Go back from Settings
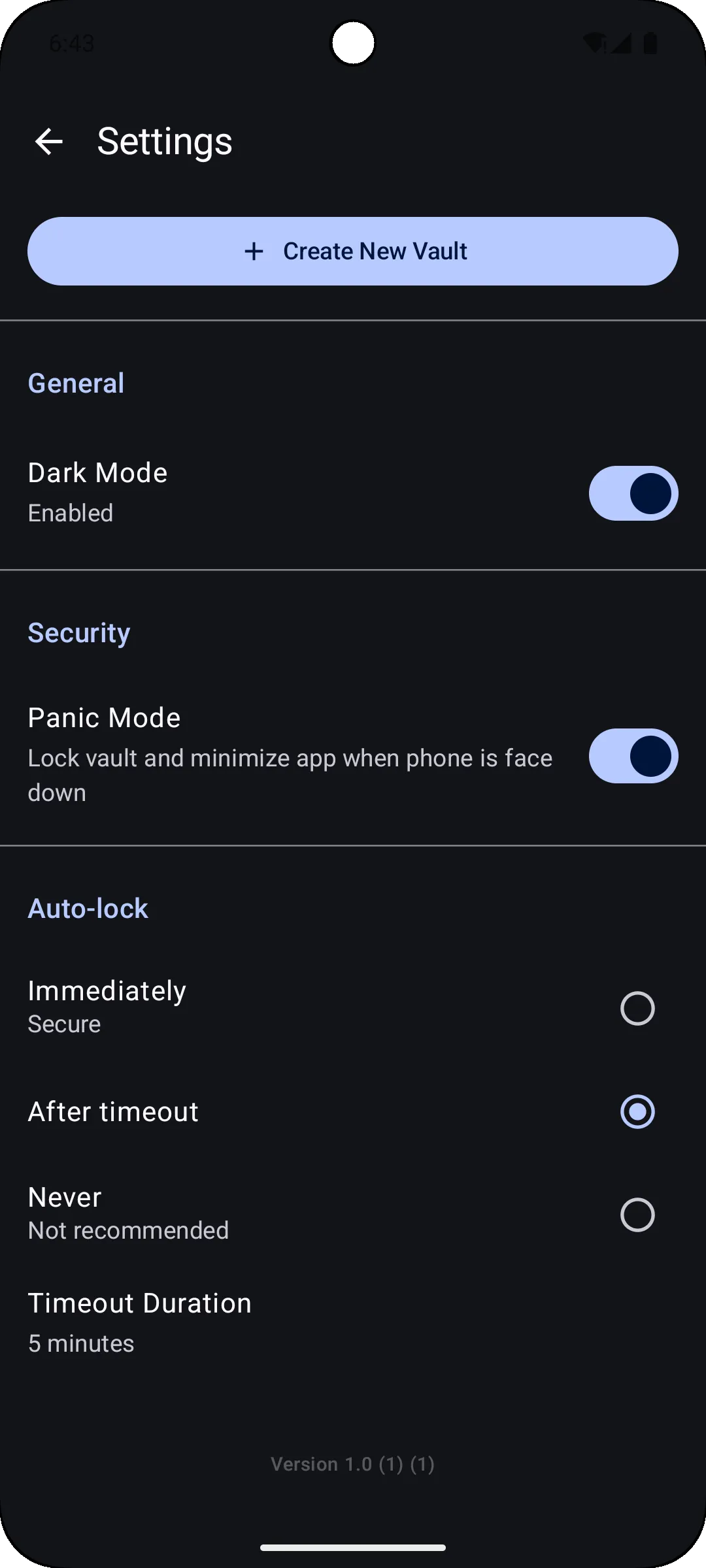 point(49,141)
